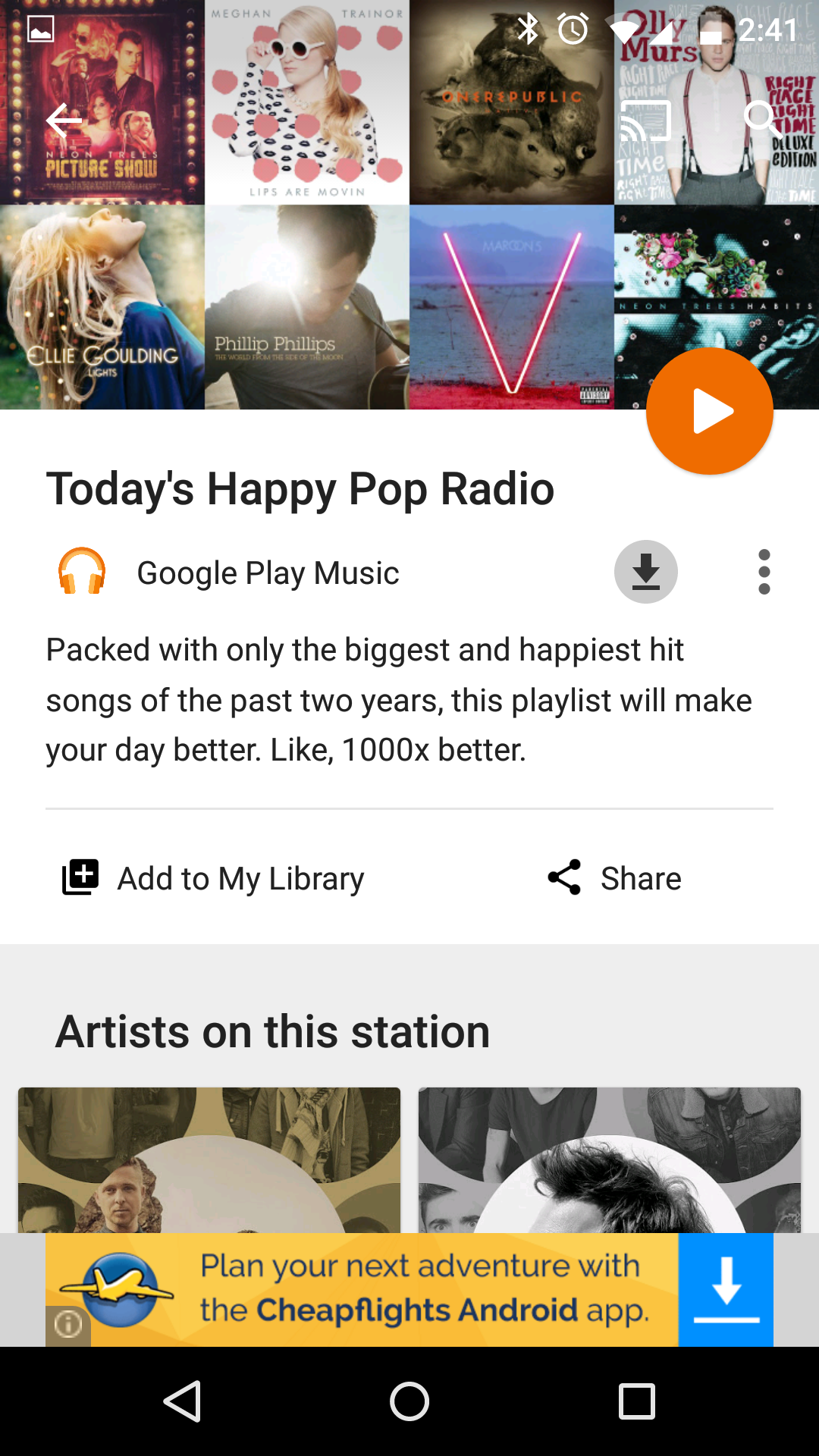View the ad info icon
Screen dimensions: 819x1456
[68, 1325]
